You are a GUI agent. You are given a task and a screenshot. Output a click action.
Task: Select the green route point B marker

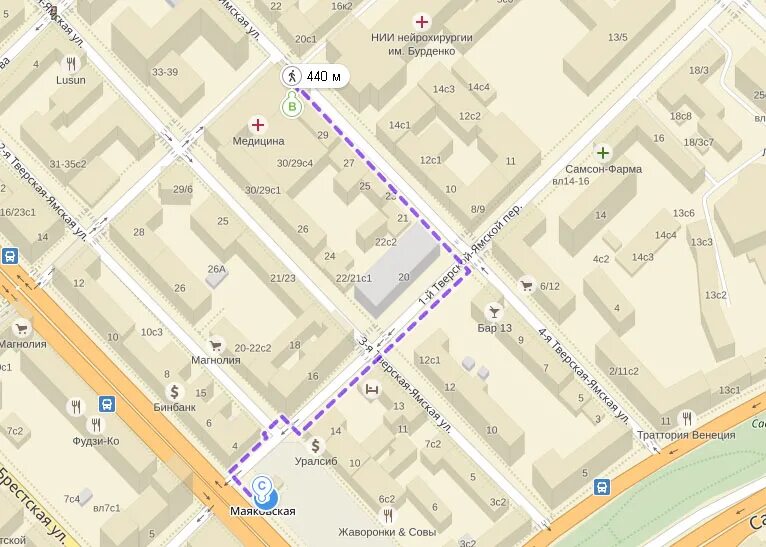292,105
